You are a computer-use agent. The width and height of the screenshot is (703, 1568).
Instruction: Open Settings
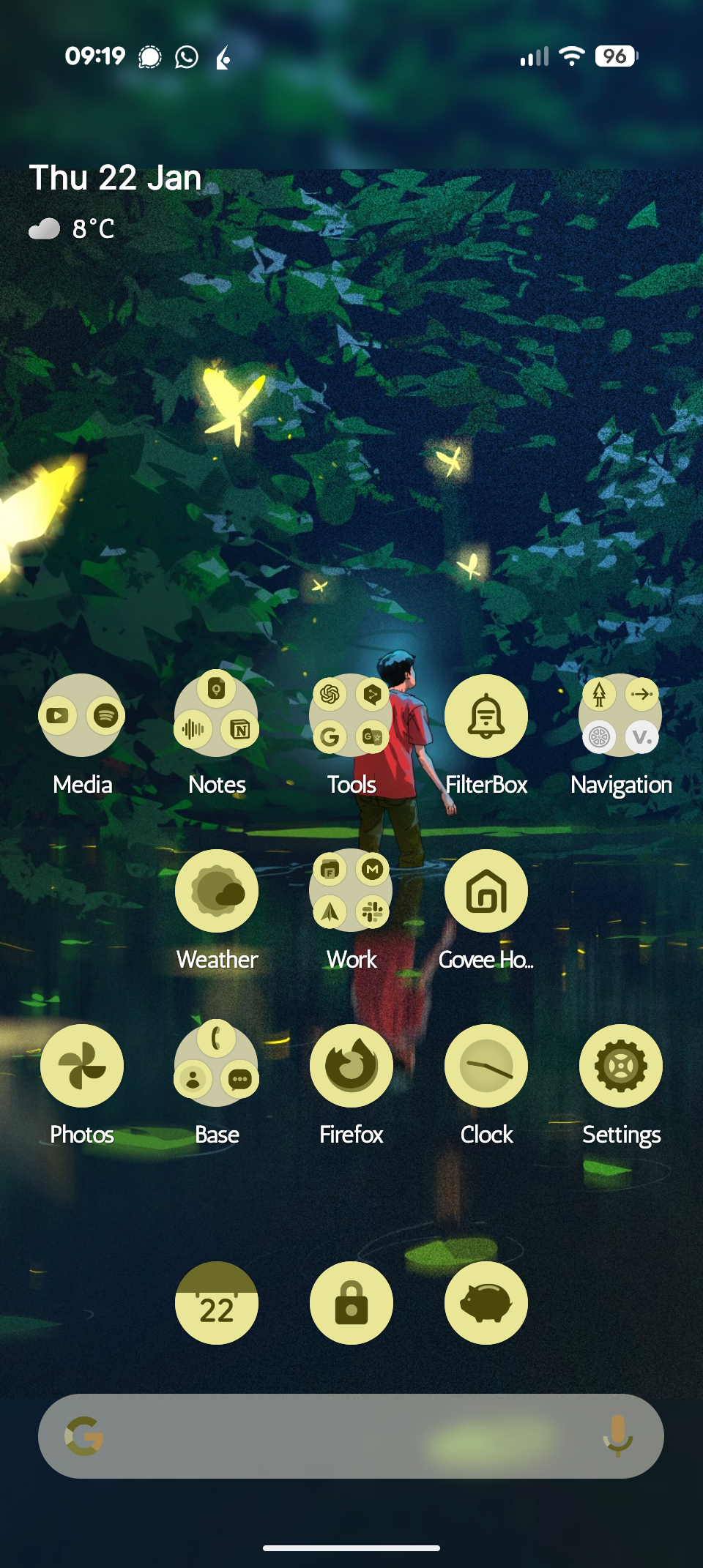point(620,1066)
